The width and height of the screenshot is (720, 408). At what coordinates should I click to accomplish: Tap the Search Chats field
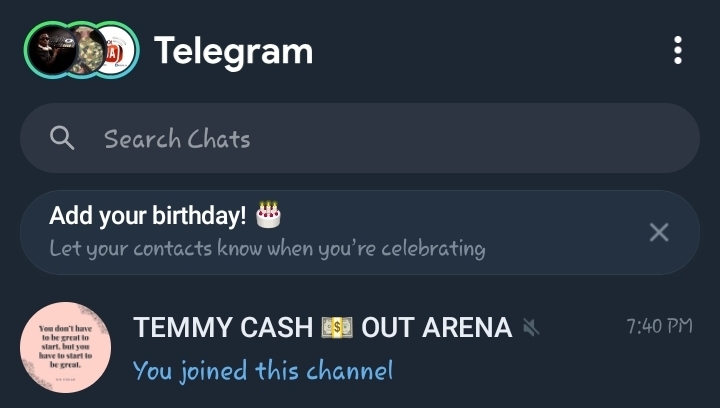360,138
